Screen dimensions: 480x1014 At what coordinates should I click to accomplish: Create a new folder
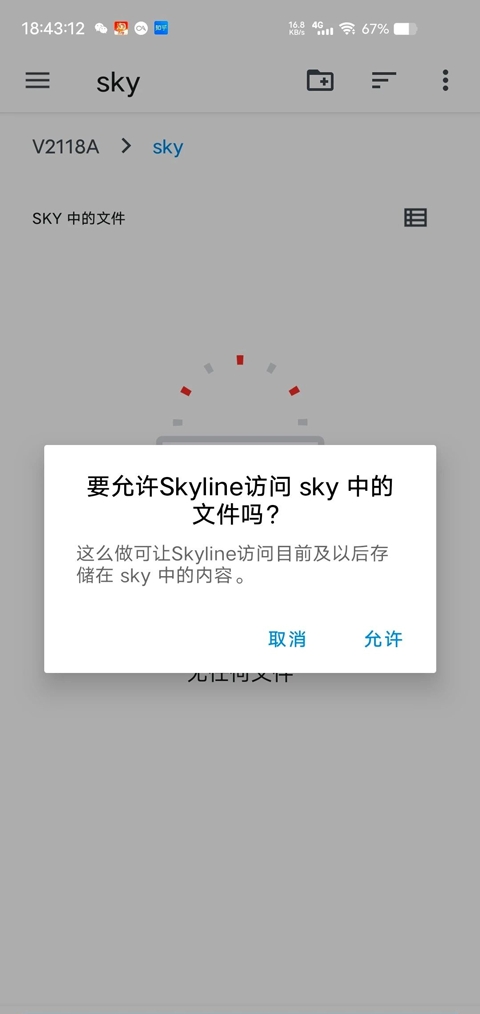320,80
